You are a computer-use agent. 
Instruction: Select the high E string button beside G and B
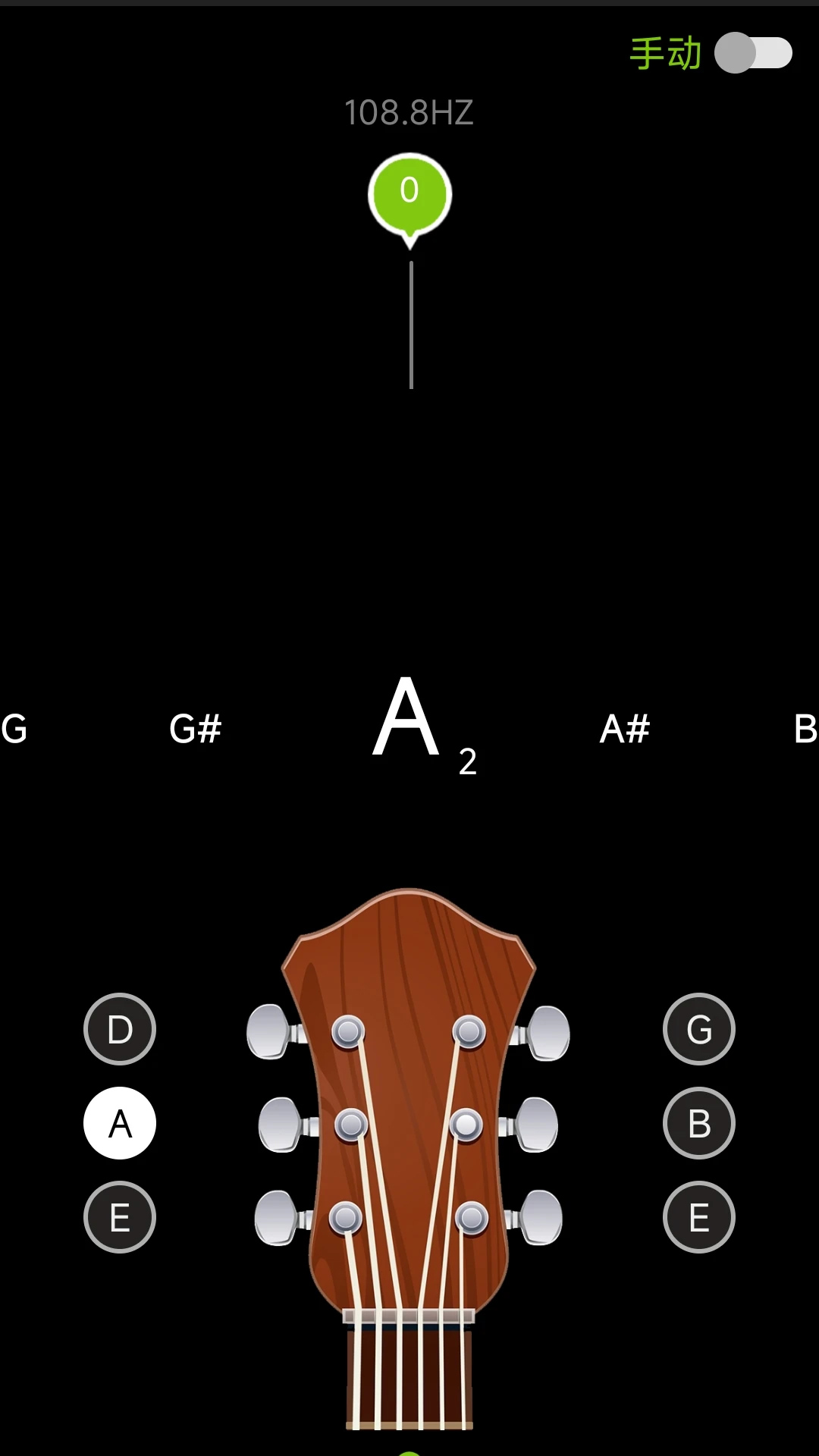[x=698, y=1217]
